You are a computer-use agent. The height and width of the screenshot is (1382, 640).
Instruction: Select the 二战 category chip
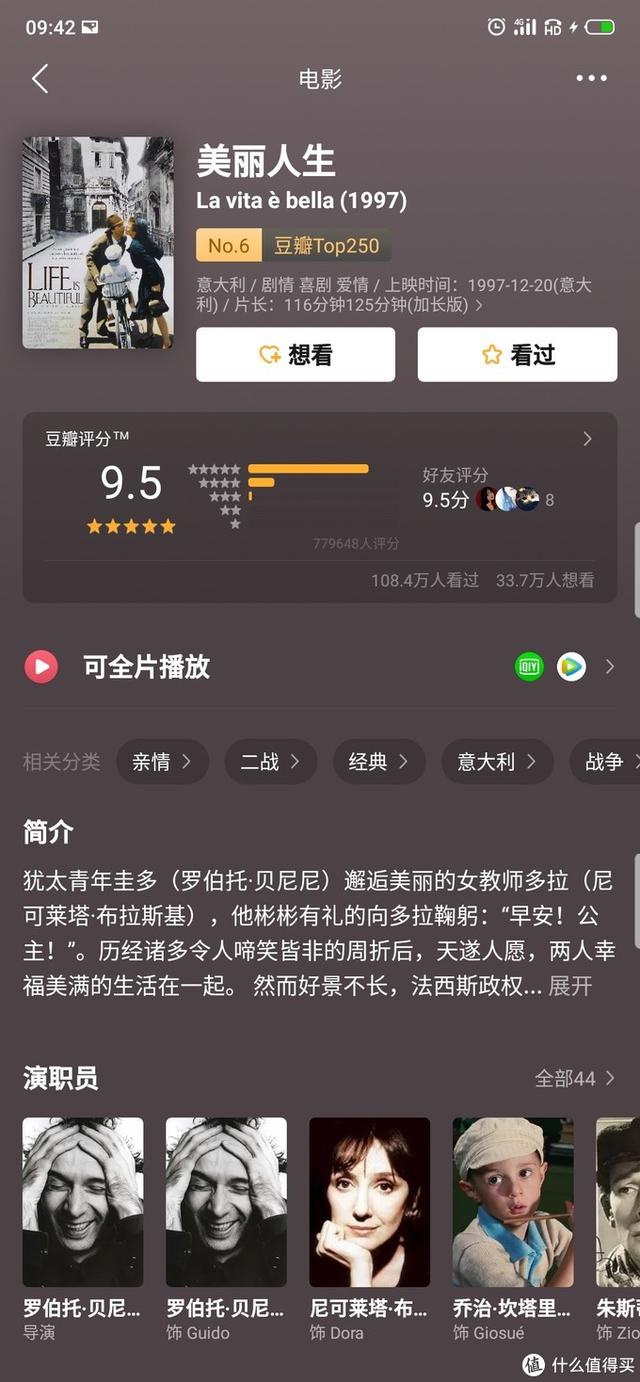pyautogui.click(x=270, y=762)
